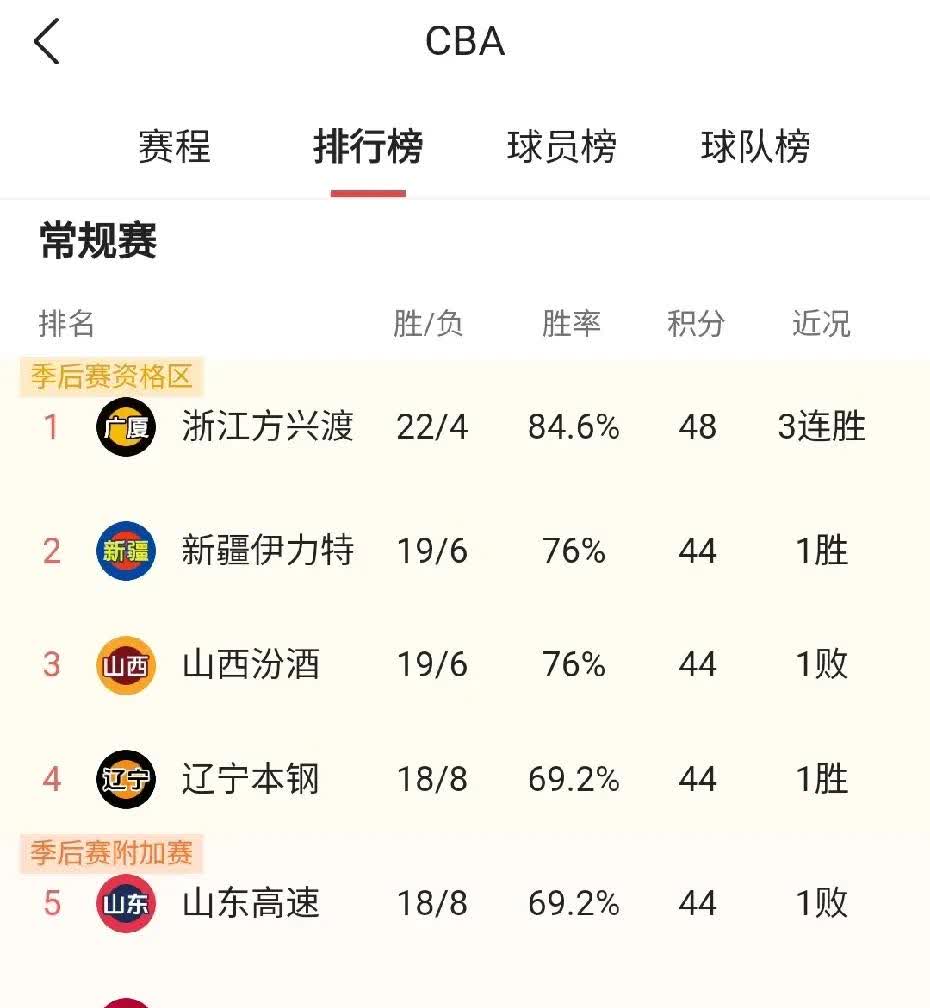Click the 胜率 column header
Viewport: 930px width, 1008px height.
coord(574,323)
